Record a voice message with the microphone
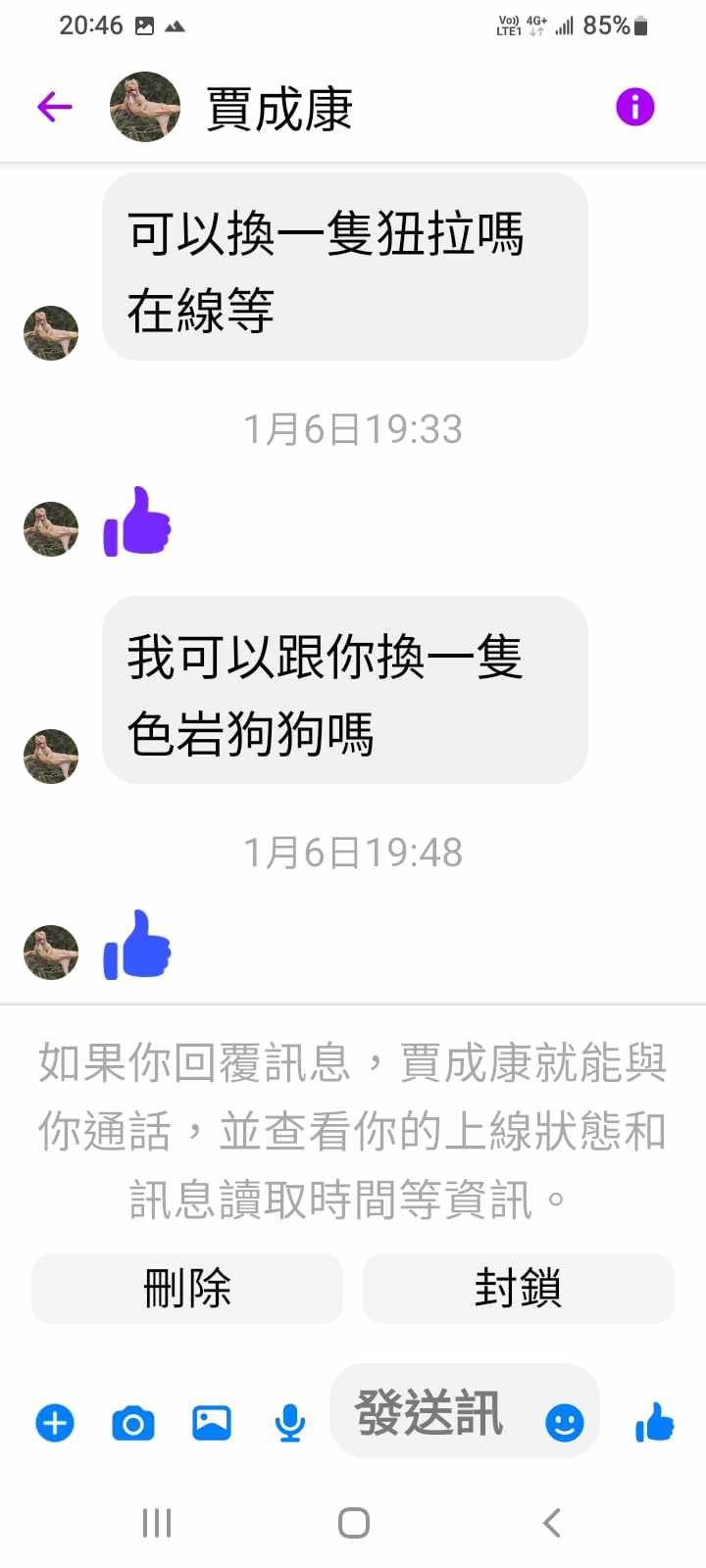Image resolution: width=706 pixels, height=1568 pixels. pyautogui.click(x=289, y=1422)
